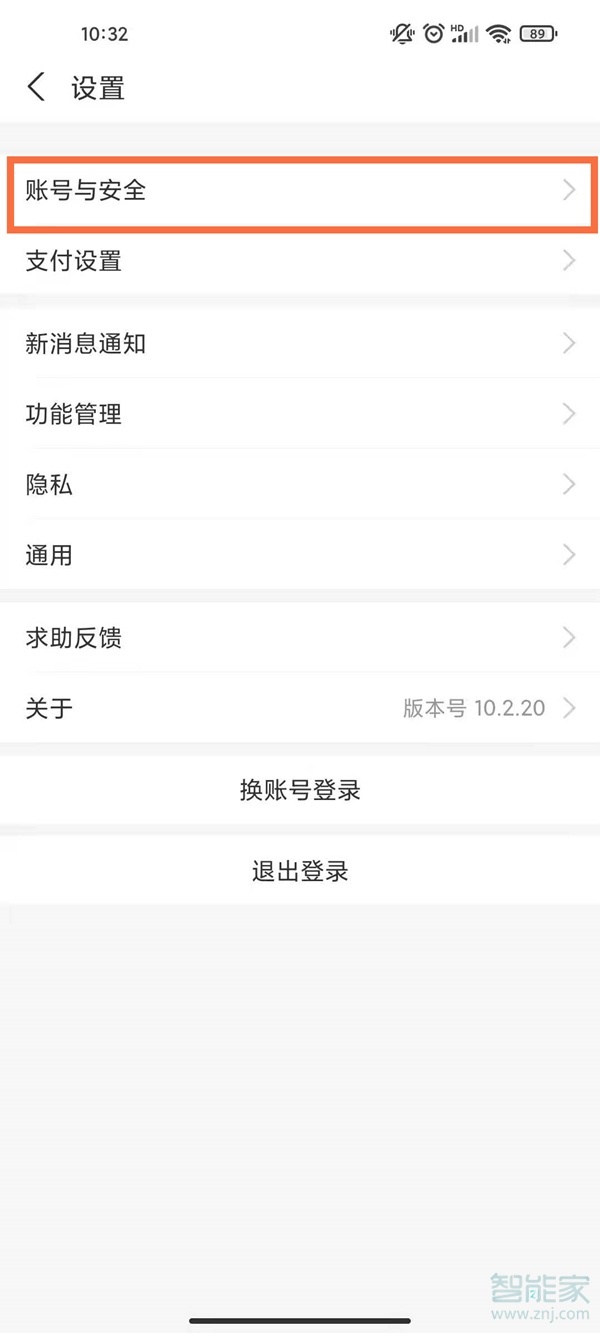Tap 退出登录 to log out
The height and width of the screenshot is (1333, 600).
tap(300, 871)
